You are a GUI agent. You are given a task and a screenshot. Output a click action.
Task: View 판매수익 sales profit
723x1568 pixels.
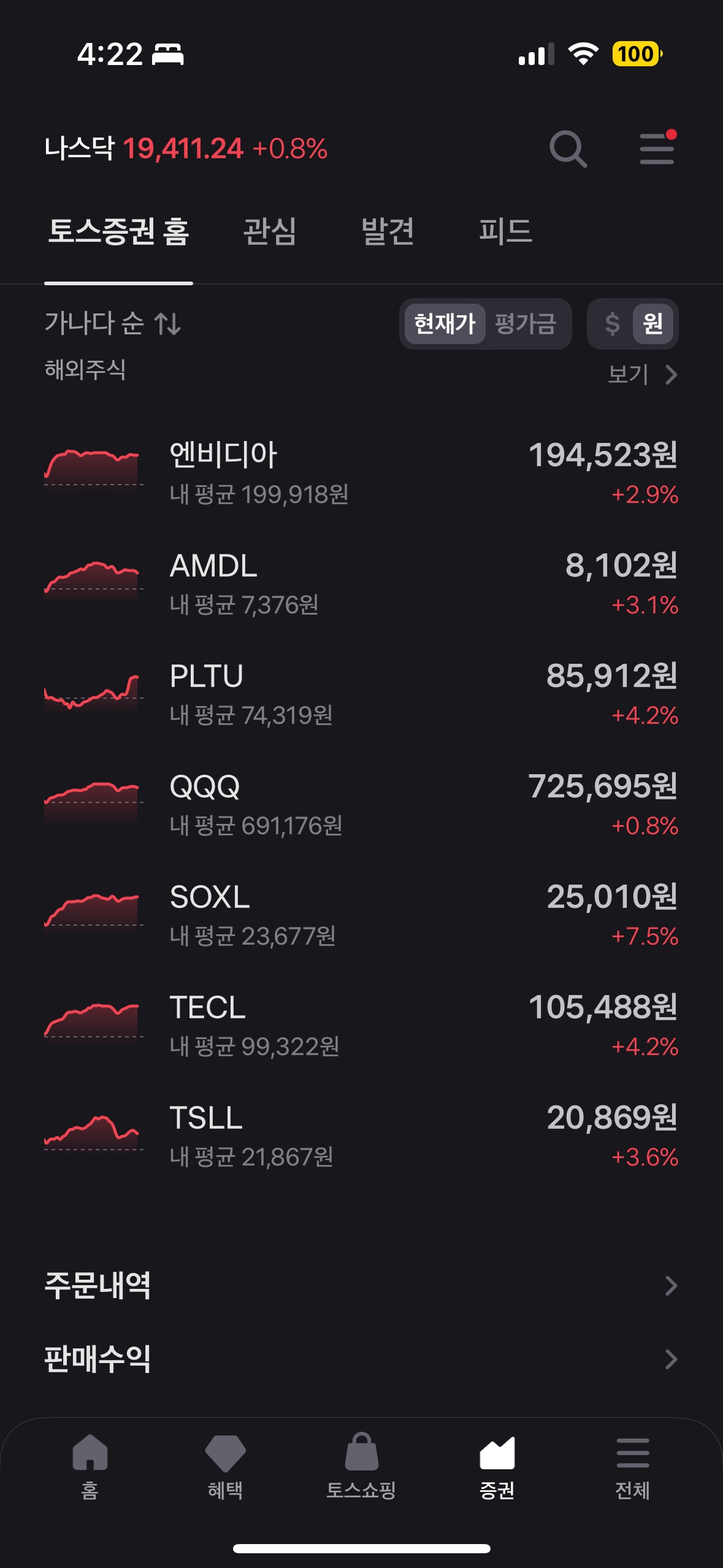tap(361, 1359)
